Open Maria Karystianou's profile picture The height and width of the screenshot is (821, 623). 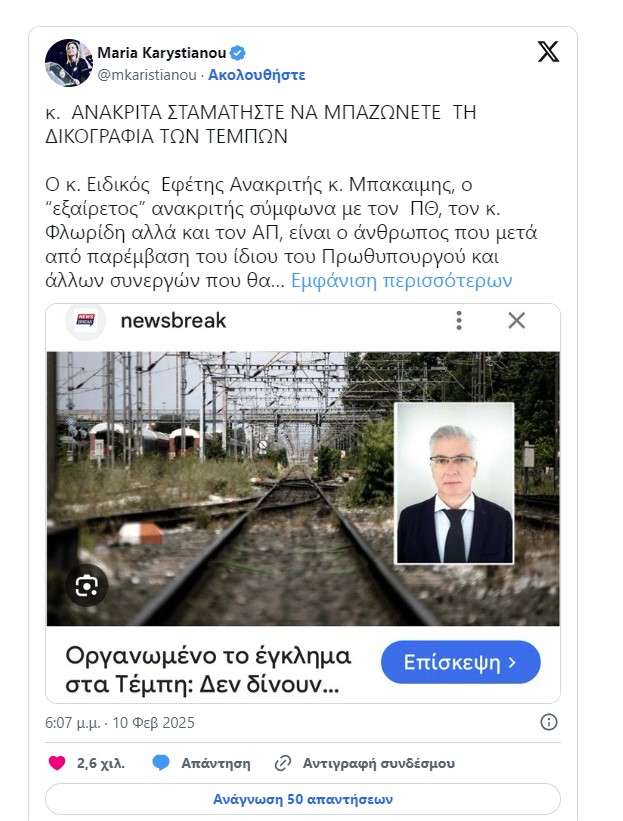click(x=69, y=63)
